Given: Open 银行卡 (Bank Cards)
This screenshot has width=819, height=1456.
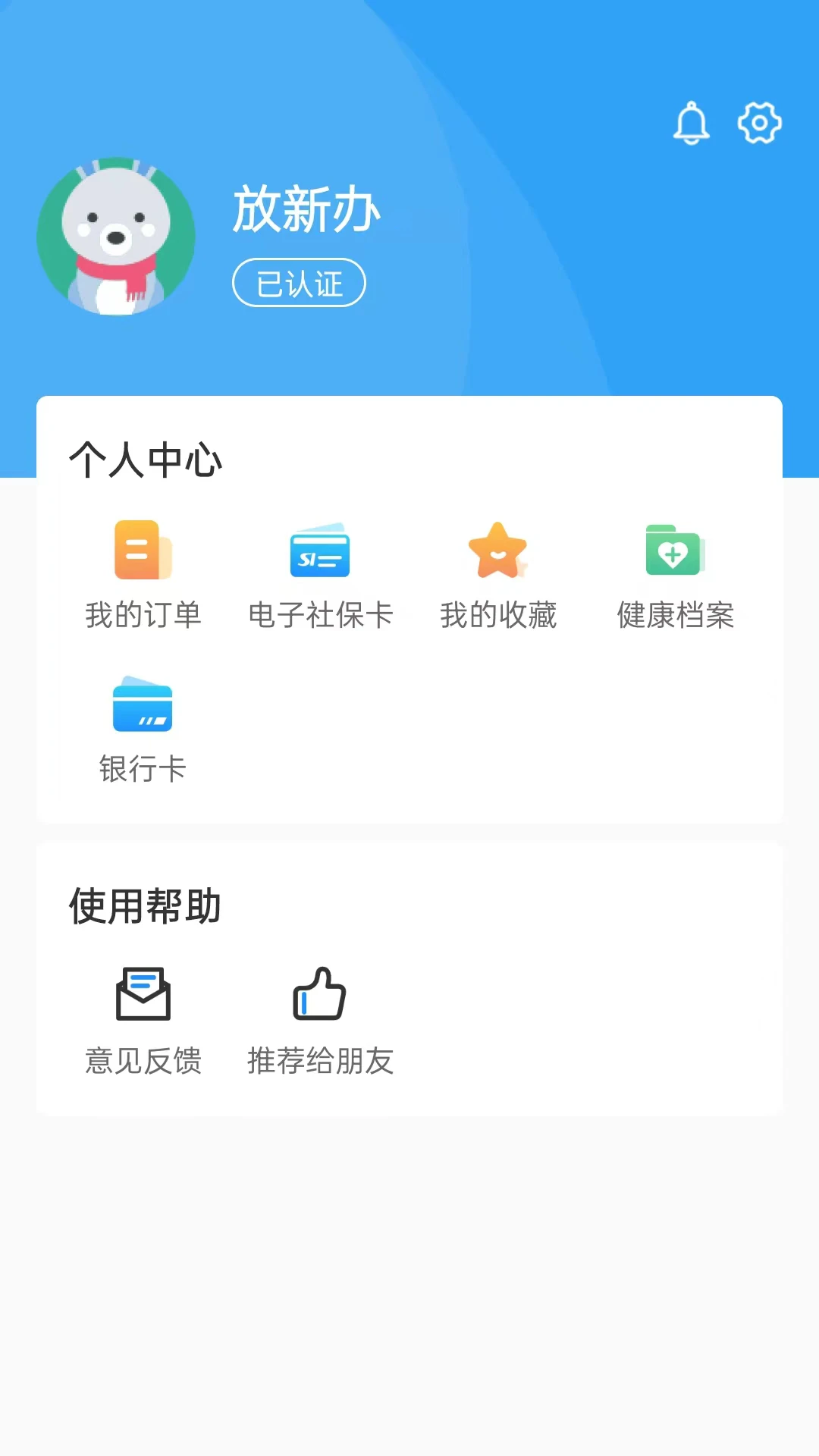Looking at the screenshot, I should (144, 728).
